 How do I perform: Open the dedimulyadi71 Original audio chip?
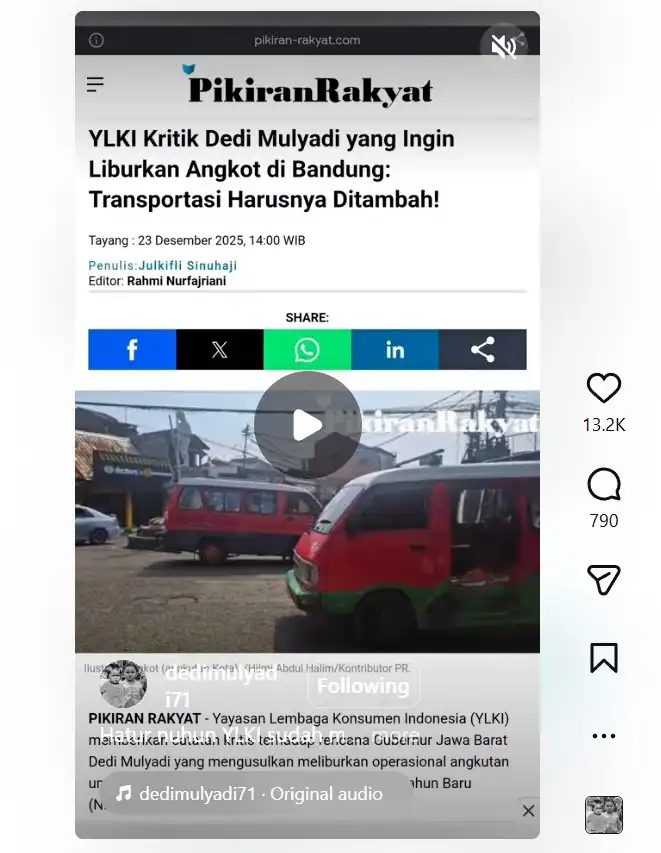(250, 793)
